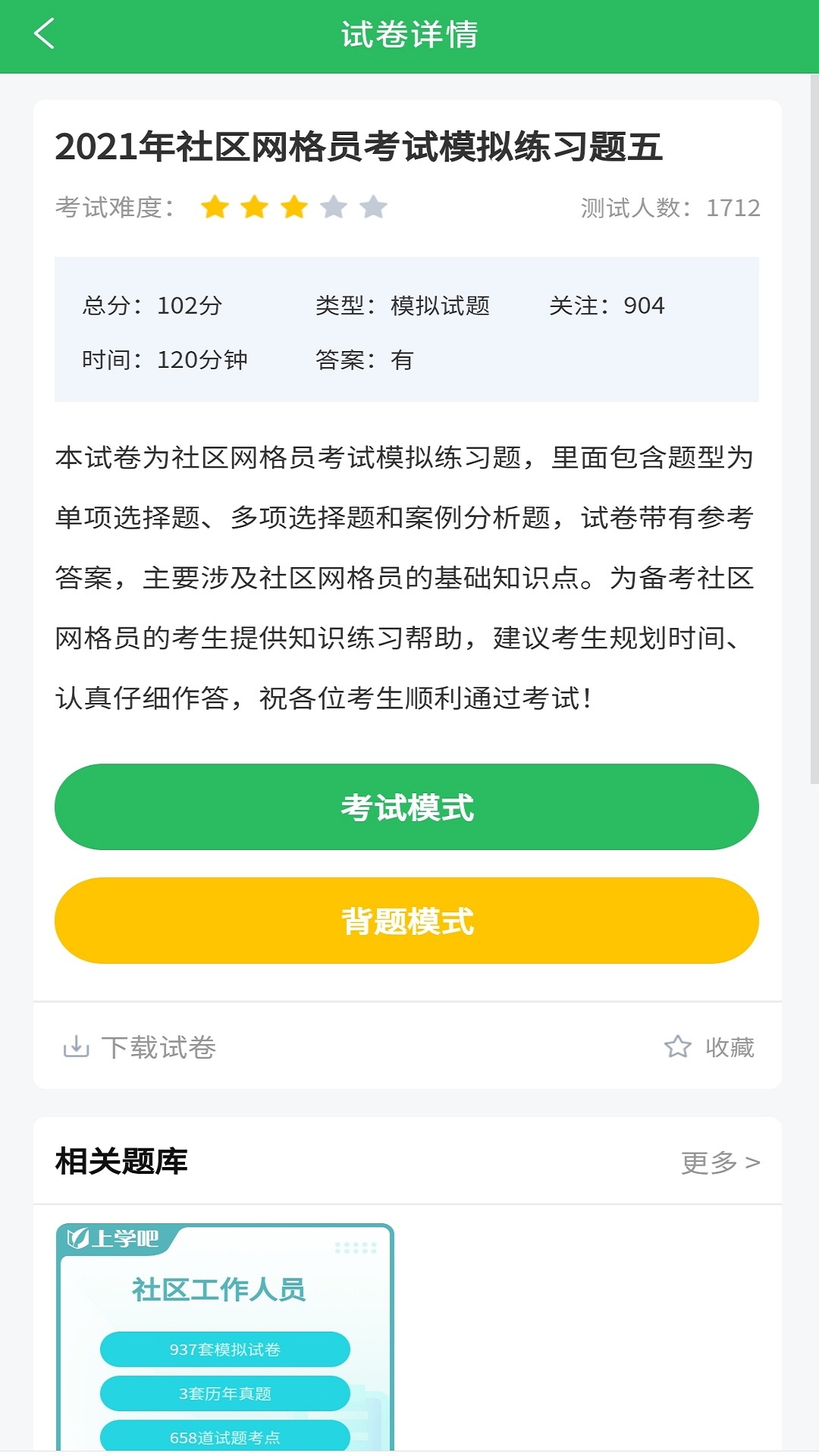Tap the third yellow difficulty star
Screen dimensions: 819x1456
tap(293, 206)
